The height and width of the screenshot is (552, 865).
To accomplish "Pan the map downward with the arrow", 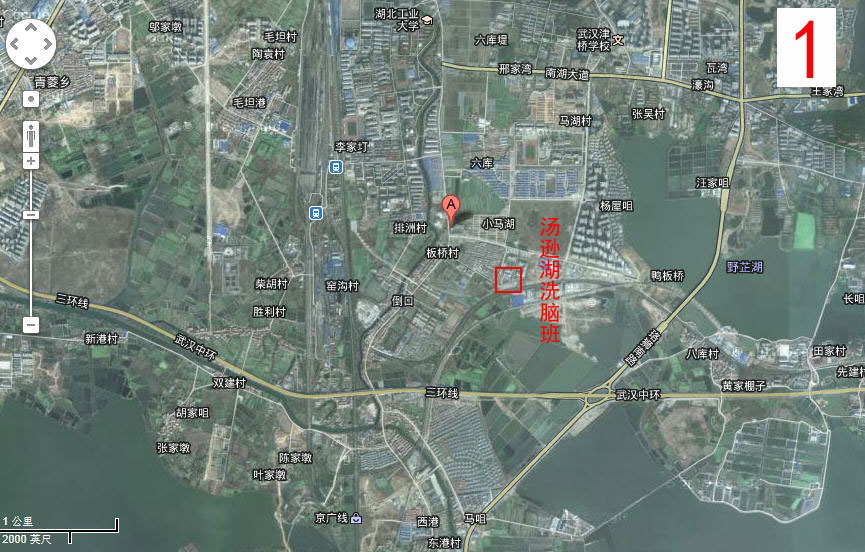I will (31, 57).
